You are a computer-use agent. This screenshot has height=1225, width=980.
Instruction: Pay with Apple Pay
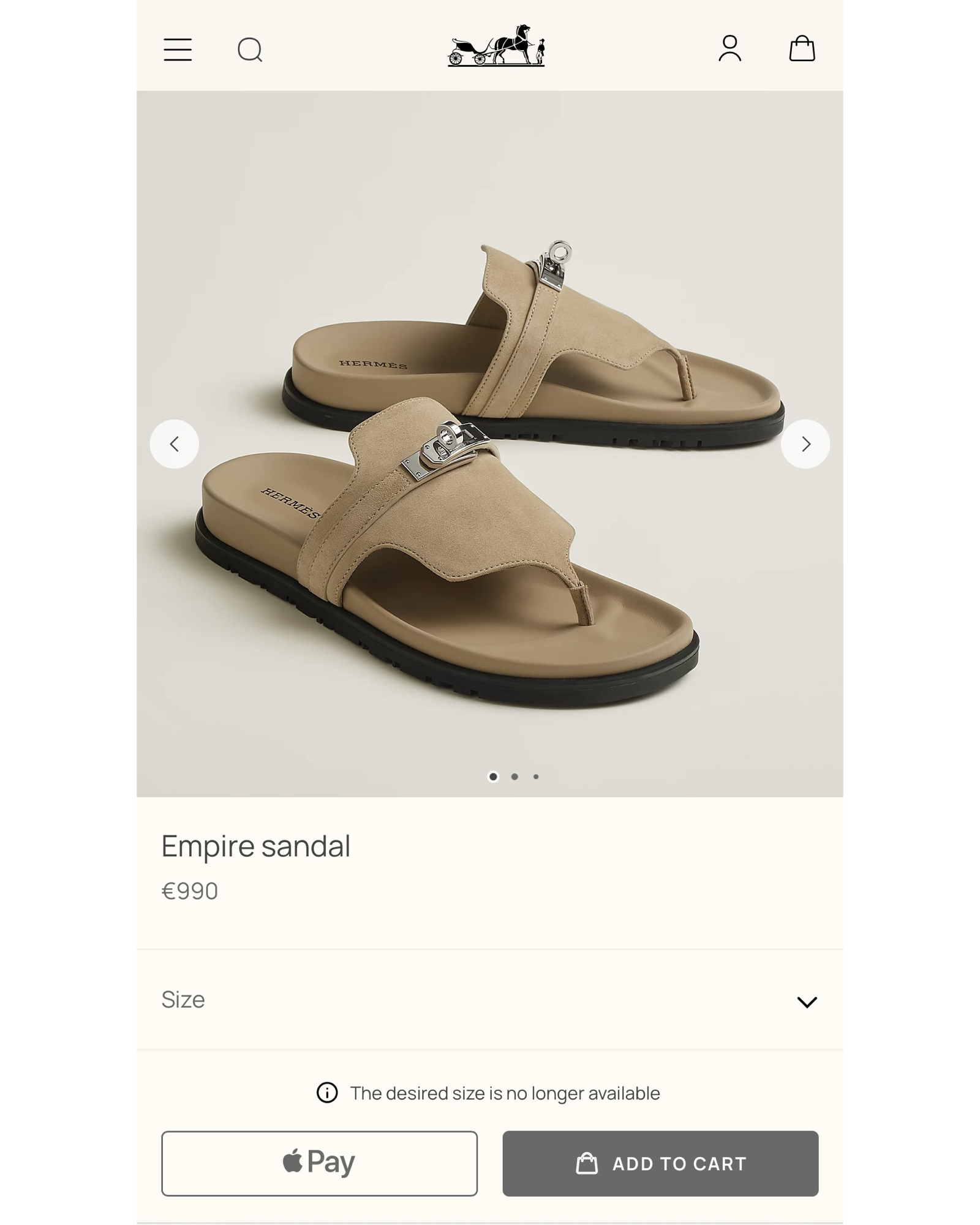319,1163
